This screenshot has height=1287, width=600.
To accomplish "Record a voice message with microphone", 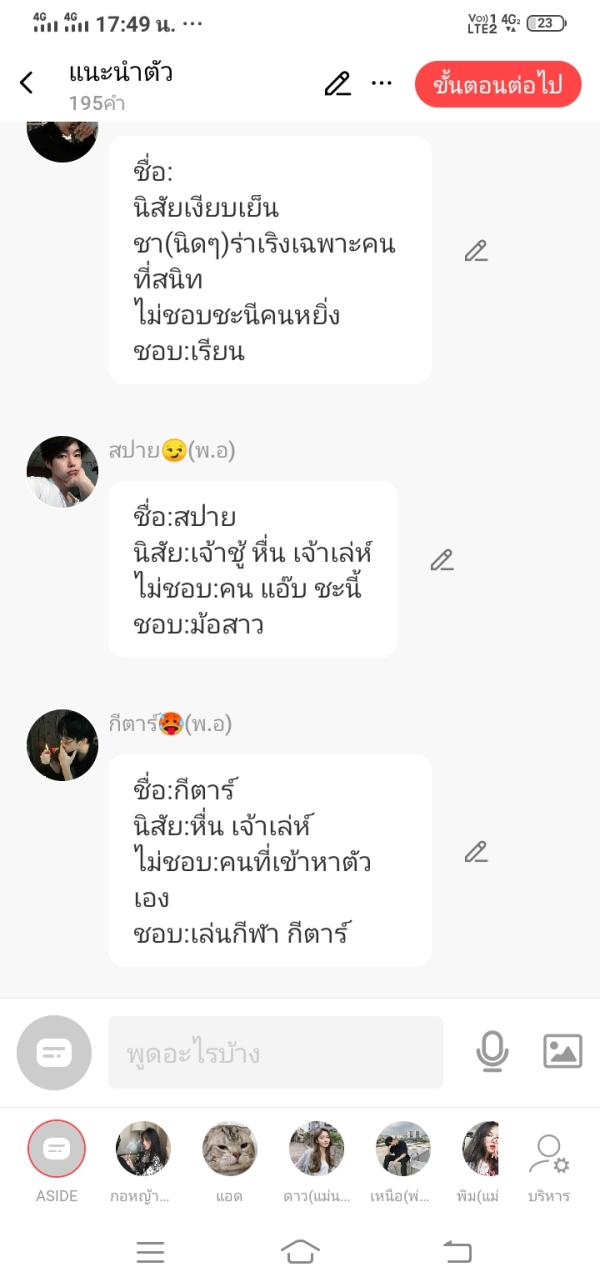I will click(492, 1051).
